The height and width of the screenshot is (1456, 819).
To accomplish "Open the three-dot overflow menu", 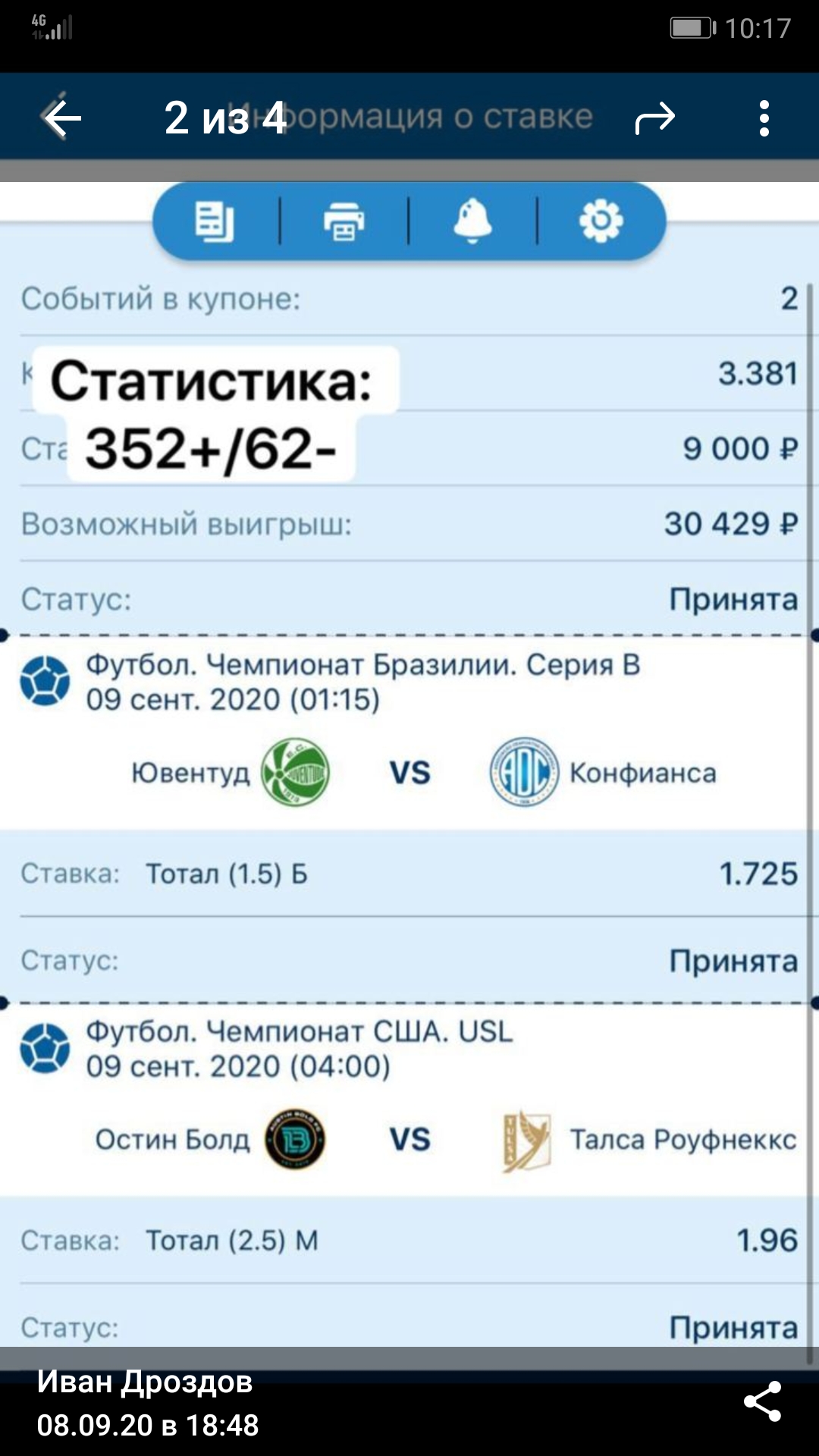I will (764, 118).
